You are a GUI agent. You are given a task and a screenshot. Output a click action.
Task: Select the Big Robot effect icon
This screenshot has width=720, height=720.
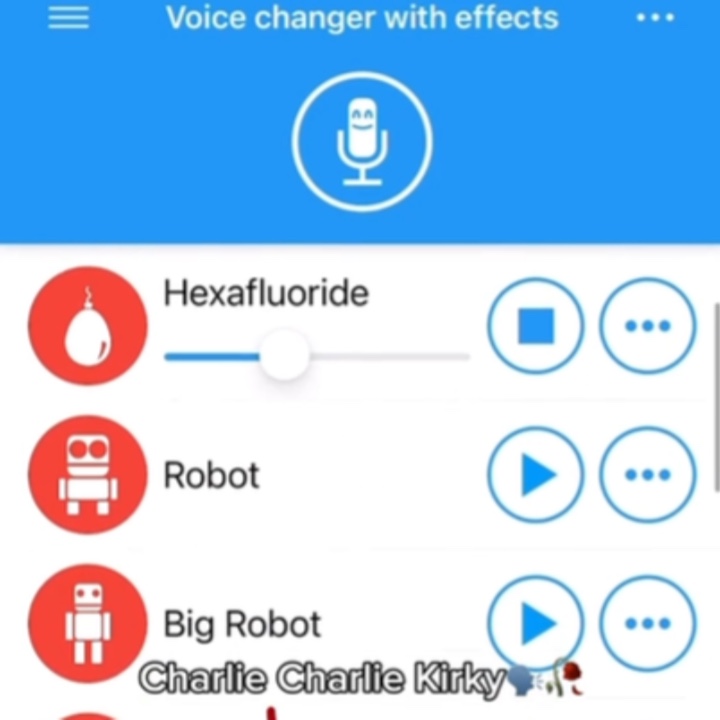[x=88, y=623]
